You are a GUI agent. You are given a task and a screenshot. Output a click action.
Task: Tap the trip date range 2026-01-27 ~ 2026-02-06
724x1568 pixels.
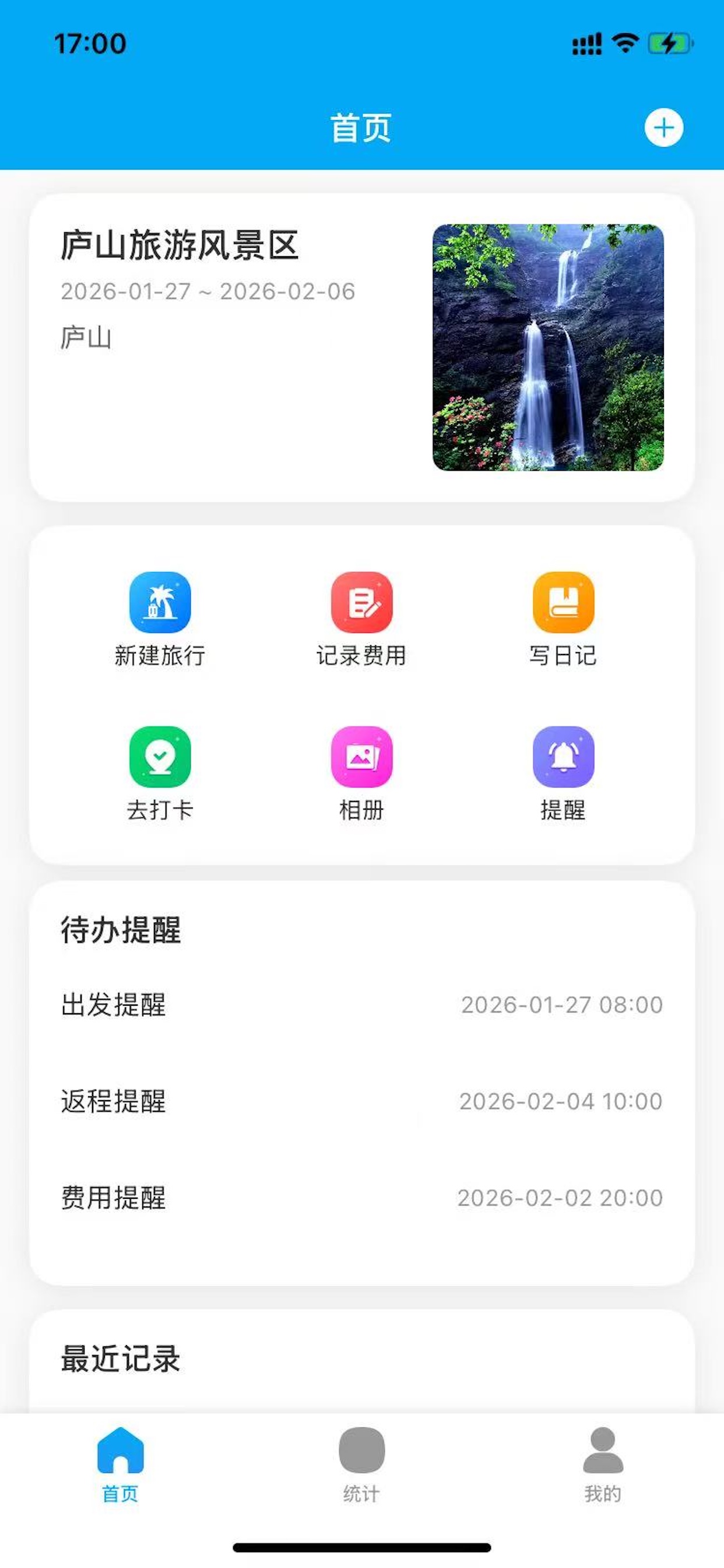click(208, 292)
